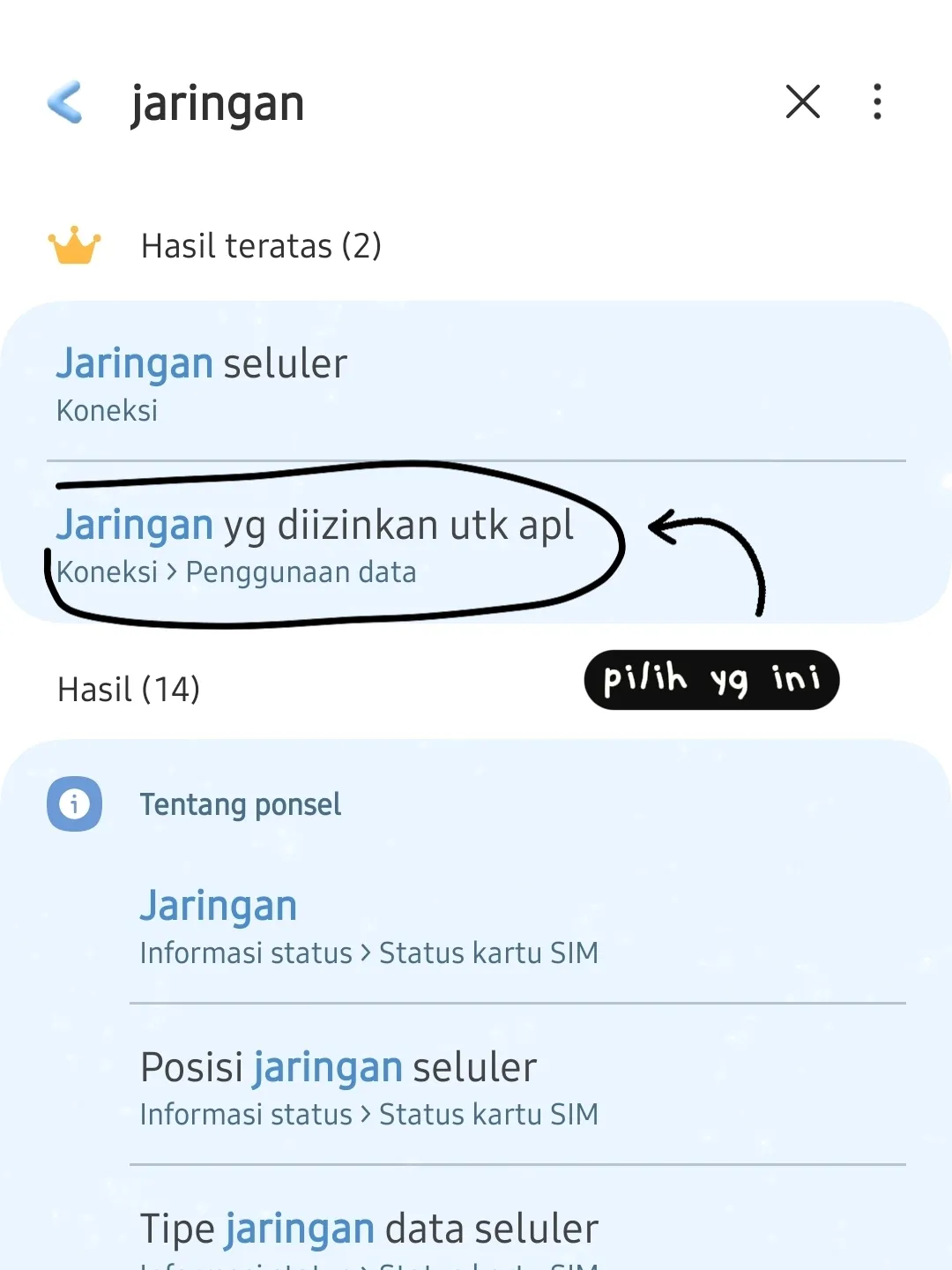Clear the search text "jaringan"

click(x=802, y=102)
